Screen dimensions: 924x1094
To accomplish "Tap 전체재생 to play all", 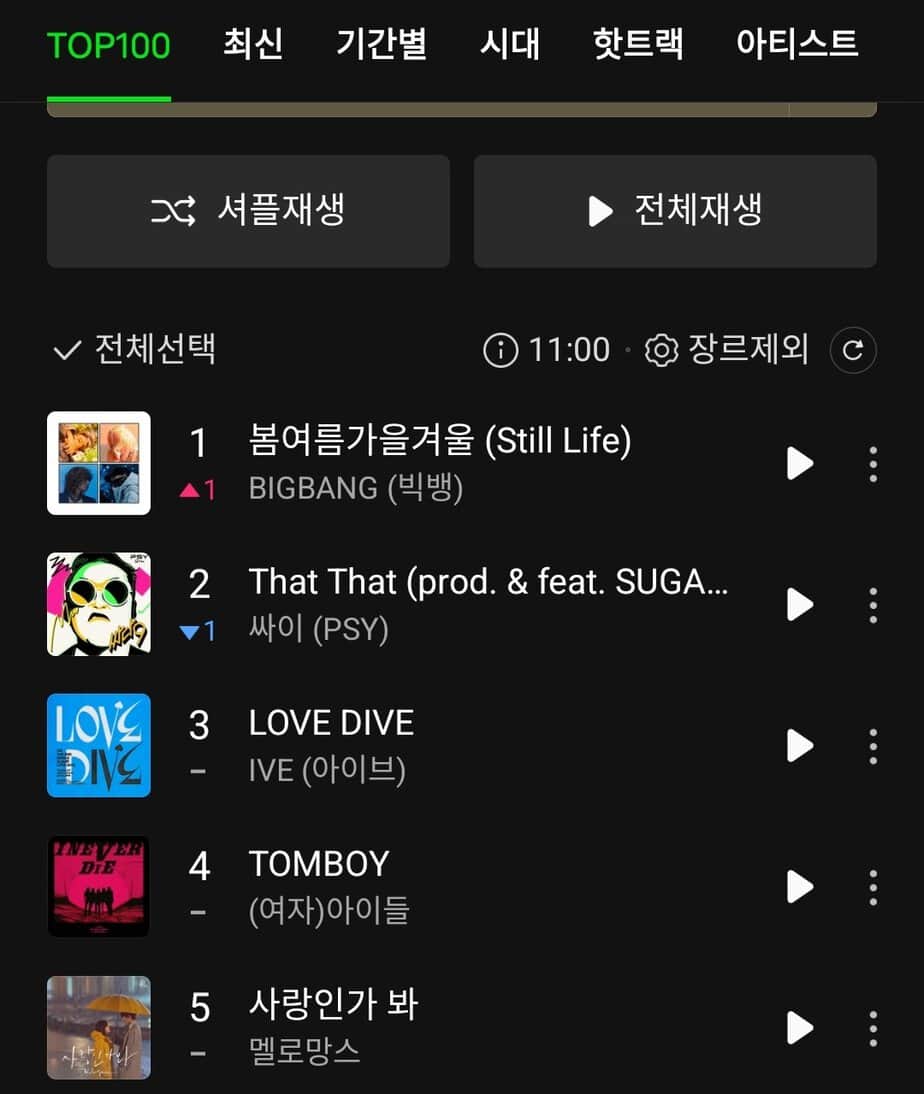I will tap(675, 211).
